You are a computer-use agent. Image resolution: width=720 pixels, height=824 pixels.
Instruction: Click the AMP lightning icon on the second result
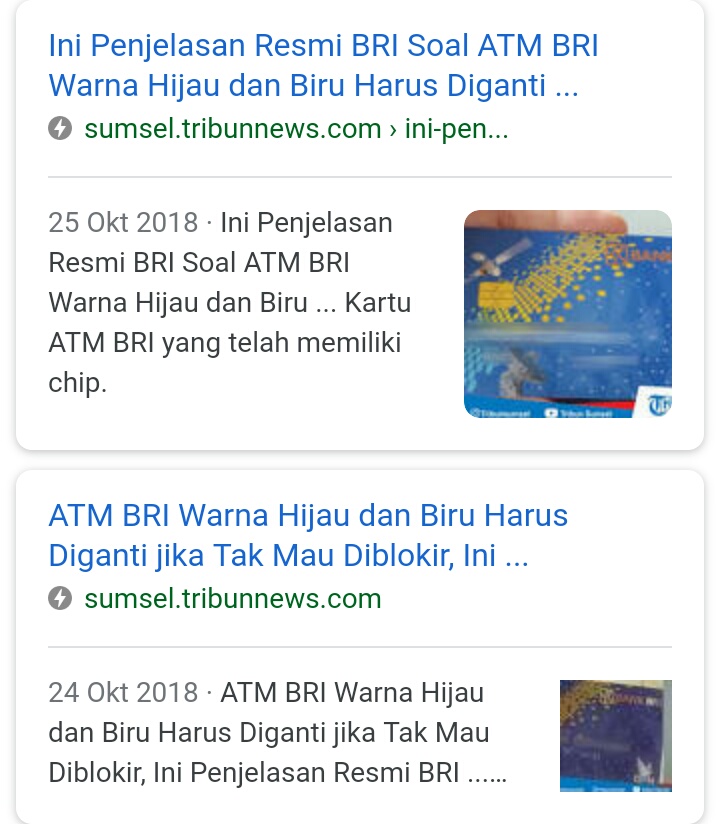coord(60,600)
